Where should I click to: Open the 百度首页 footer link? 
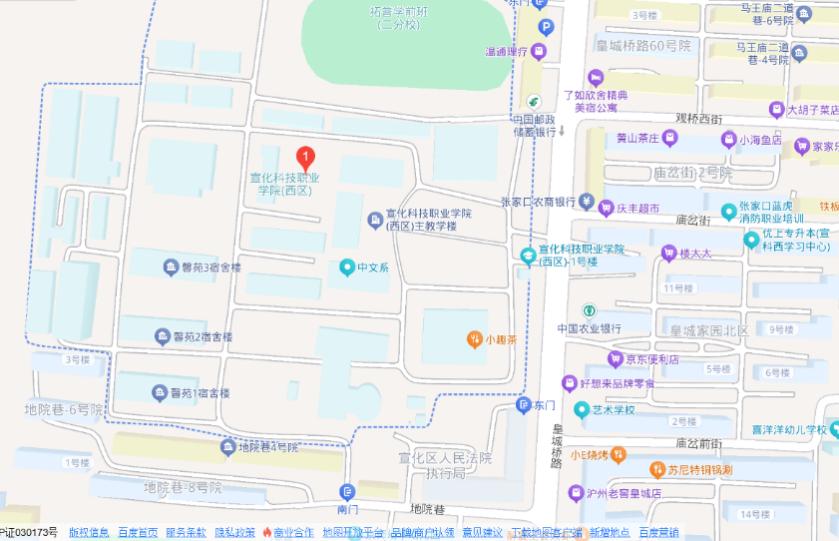point(137,532)
